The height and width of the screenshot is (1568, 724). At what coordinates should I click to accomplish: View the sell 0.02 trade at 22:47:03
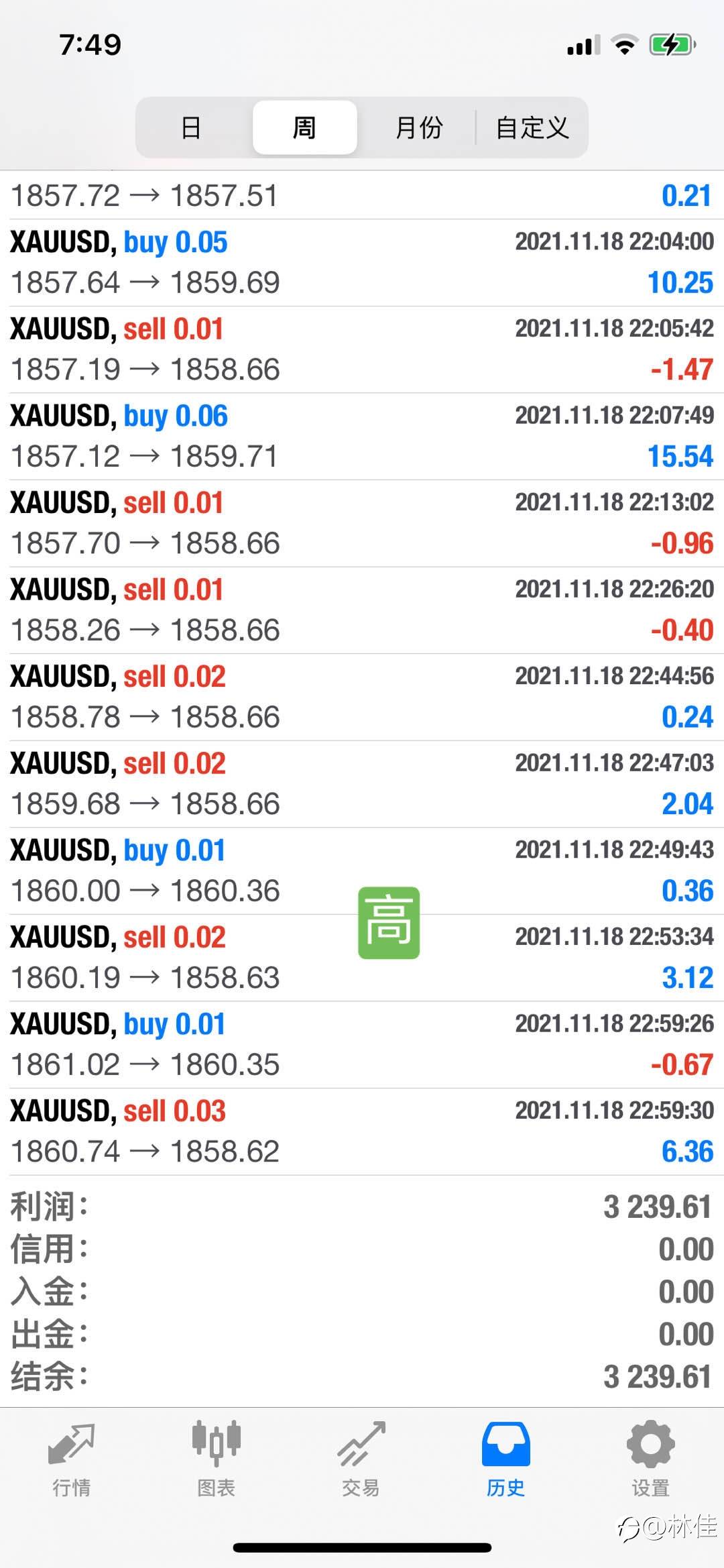[x=362, y=784]
